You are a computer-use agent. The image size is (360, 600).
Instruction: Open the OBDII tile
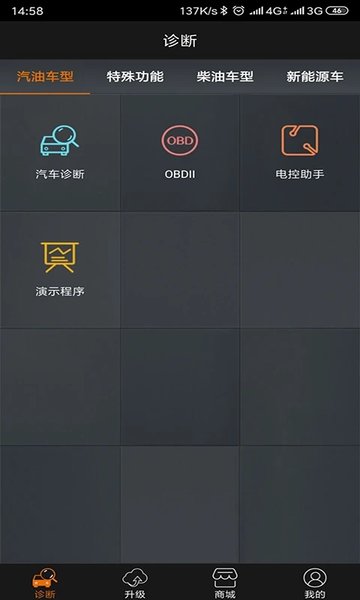[180, 153]
